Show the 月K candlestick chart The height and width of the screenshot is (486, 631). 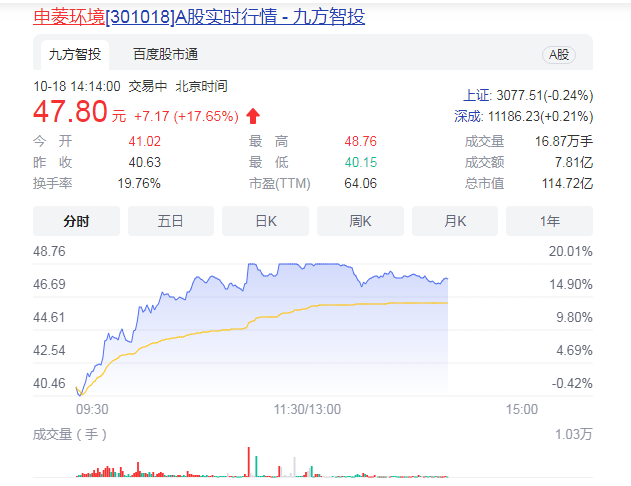pyautogui.click(x=455, y=221)
